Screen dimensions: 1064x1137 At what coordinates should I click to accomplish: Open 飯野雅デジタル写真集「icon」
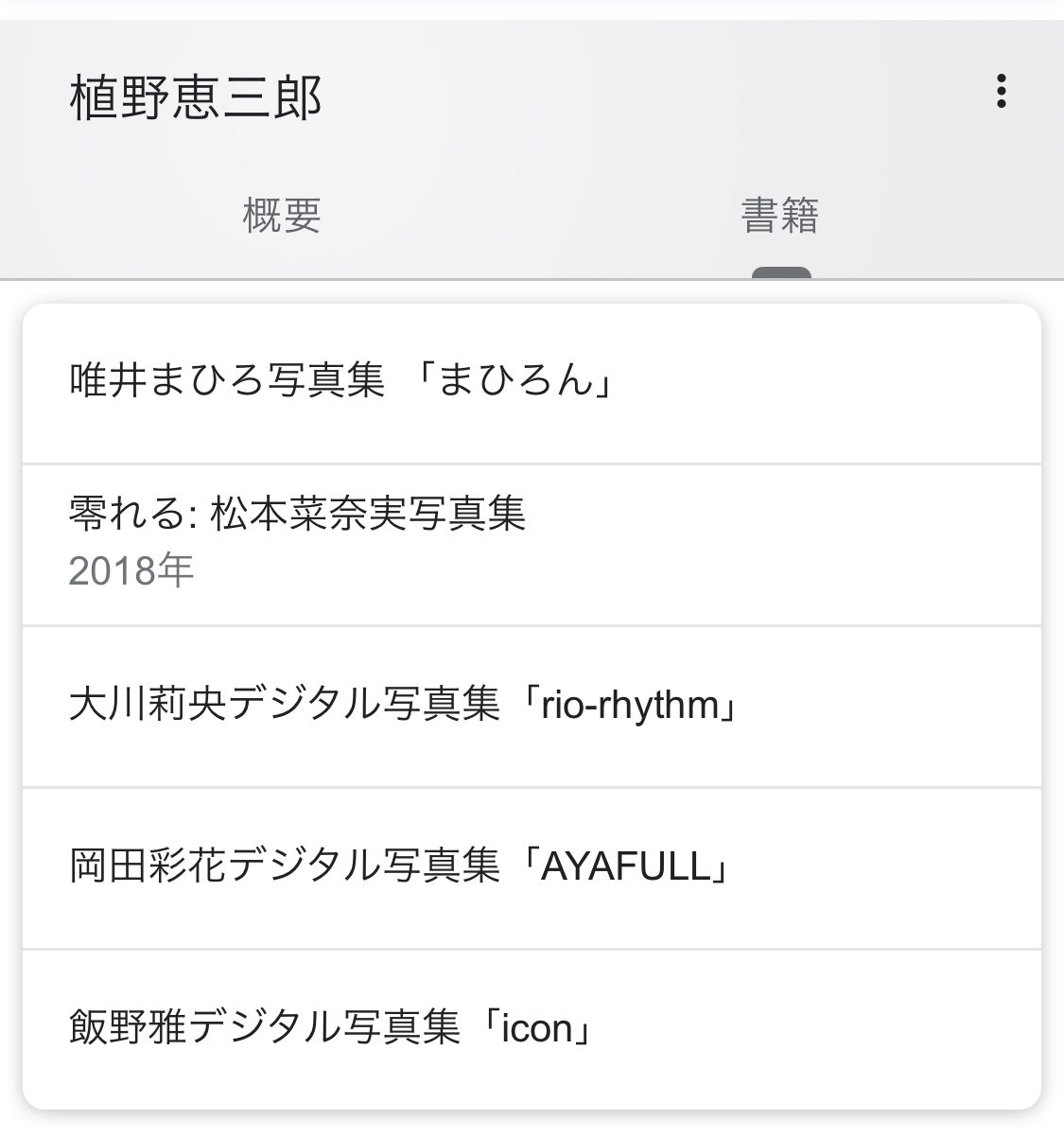tap(532, 1029)
